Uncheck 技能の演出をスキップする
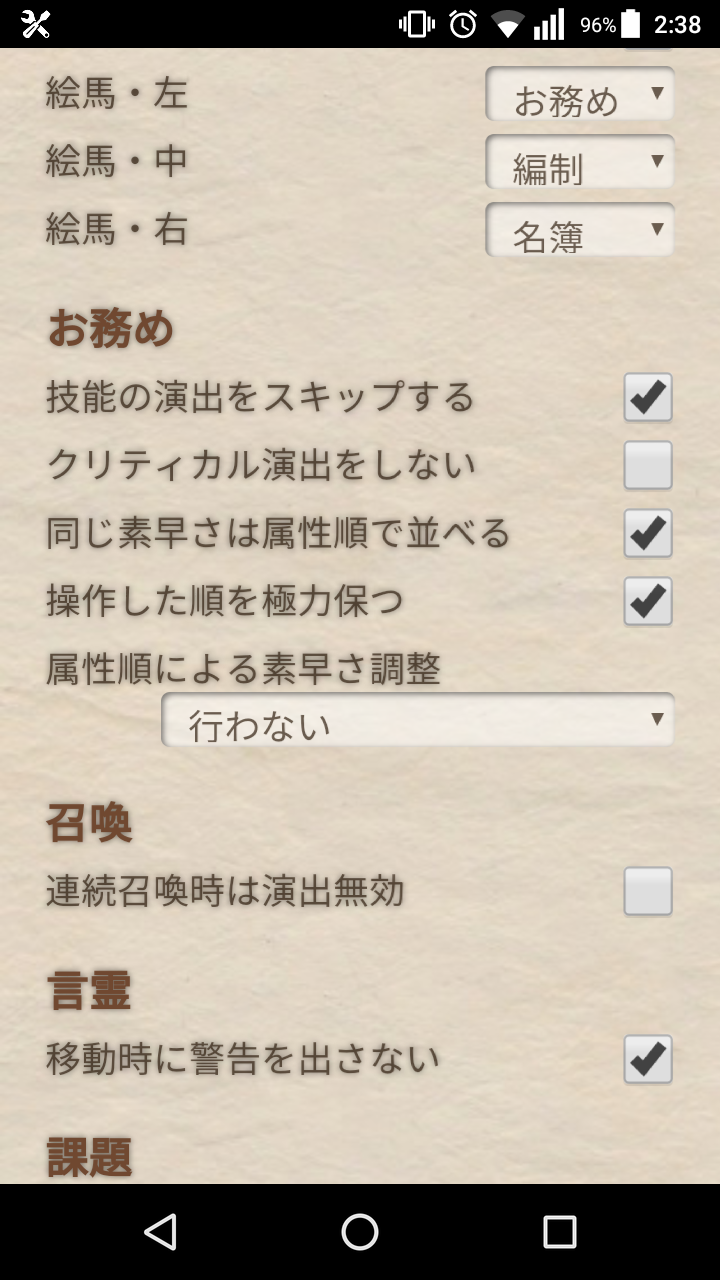Viewport: 720px width, 1280px height. pos(648,397)
